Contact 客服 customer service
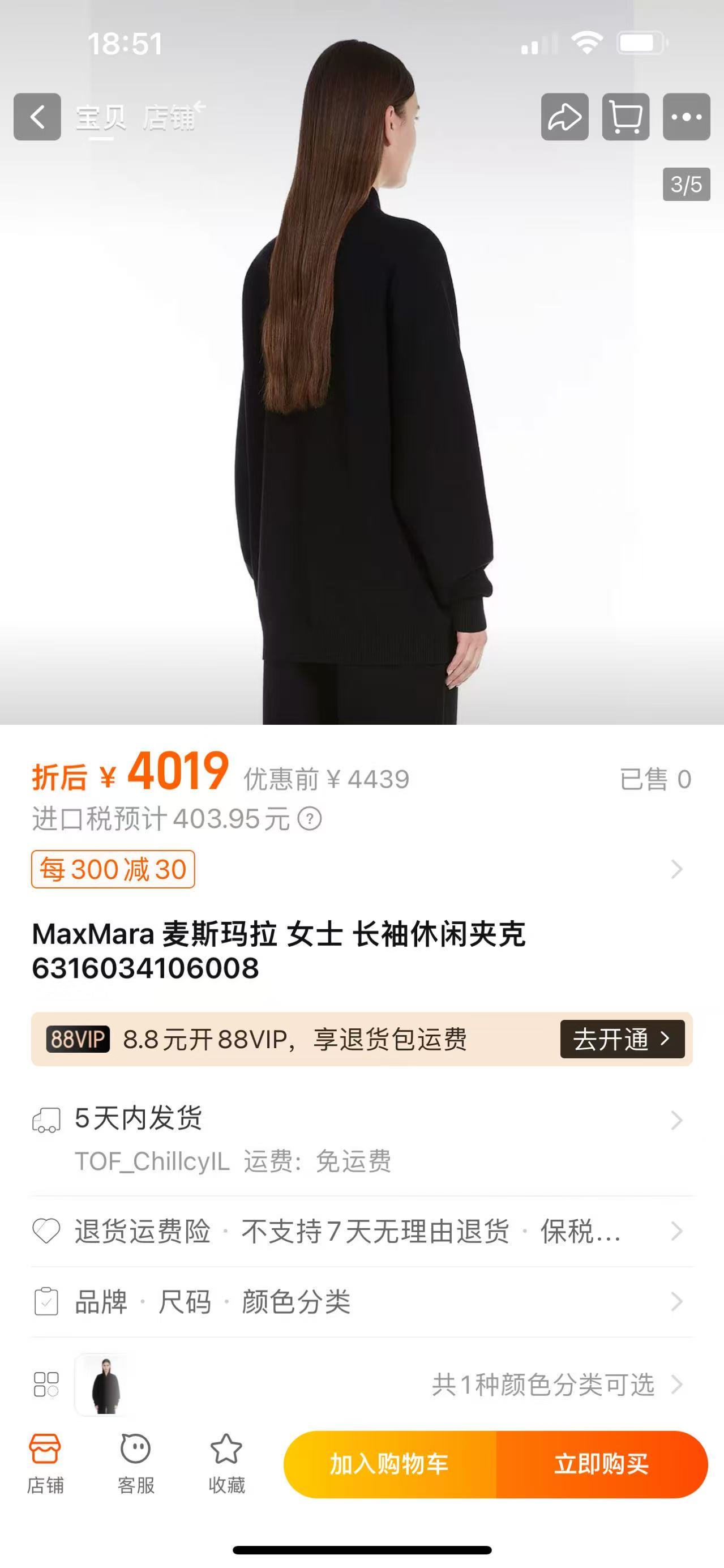The width and height of the screenshot is (724, 1568). coord(136,1463)
